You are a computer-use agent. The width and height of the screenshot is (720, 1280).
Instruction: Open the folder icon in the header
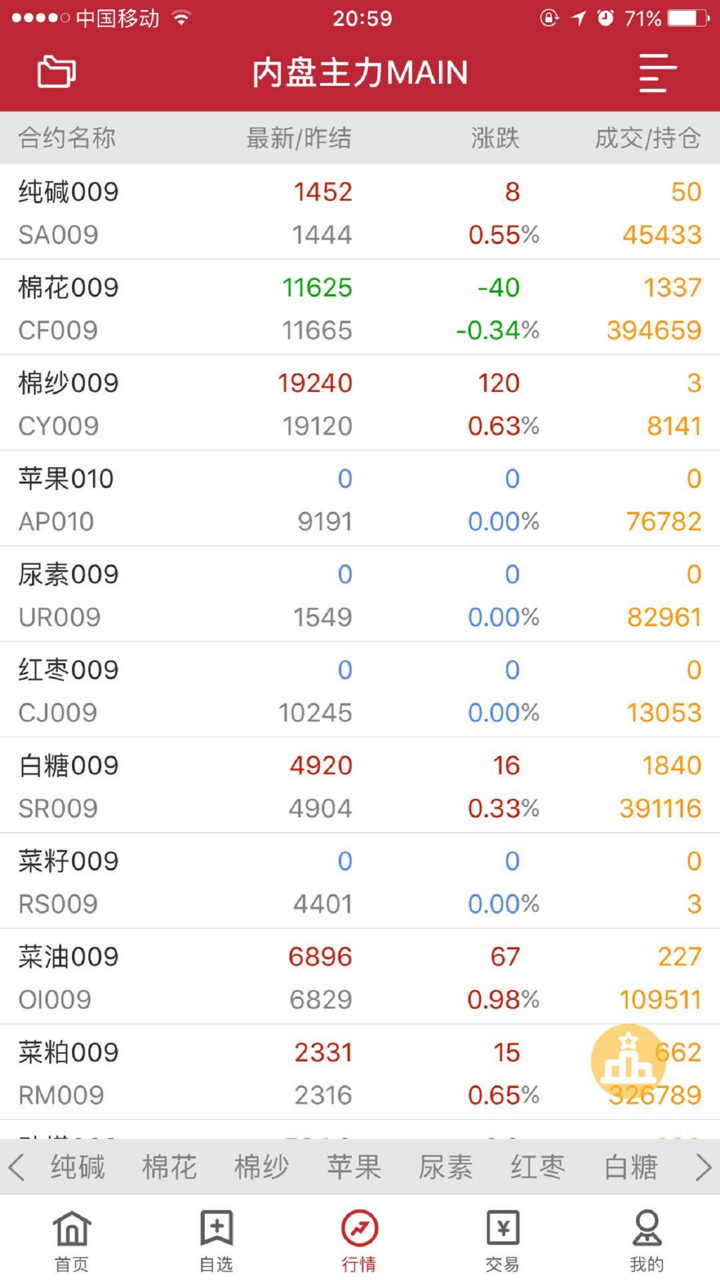click(x=57, y=72)
